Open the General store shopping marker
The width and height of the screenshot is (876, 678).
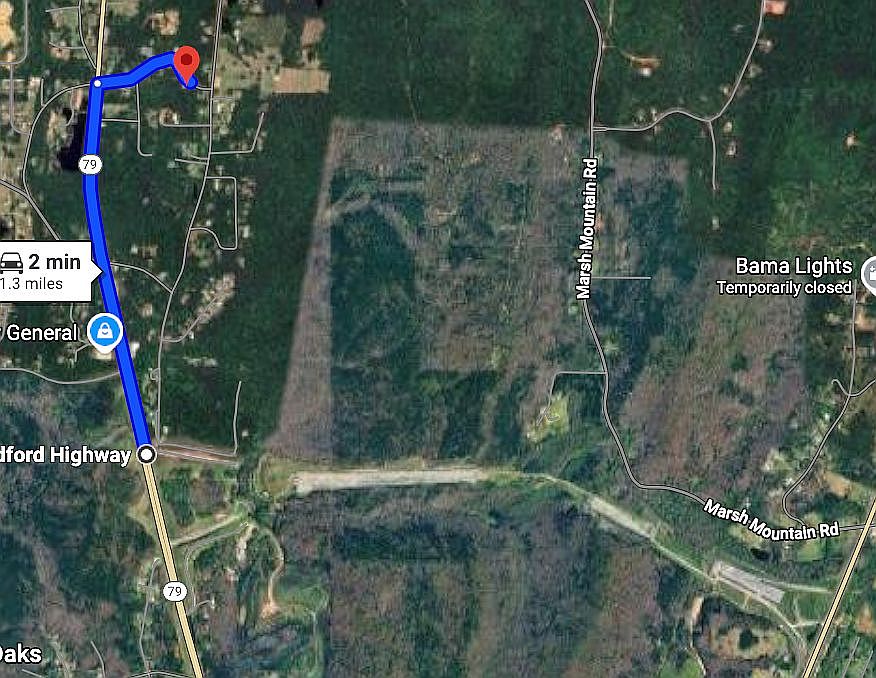[x=104, y=330]
